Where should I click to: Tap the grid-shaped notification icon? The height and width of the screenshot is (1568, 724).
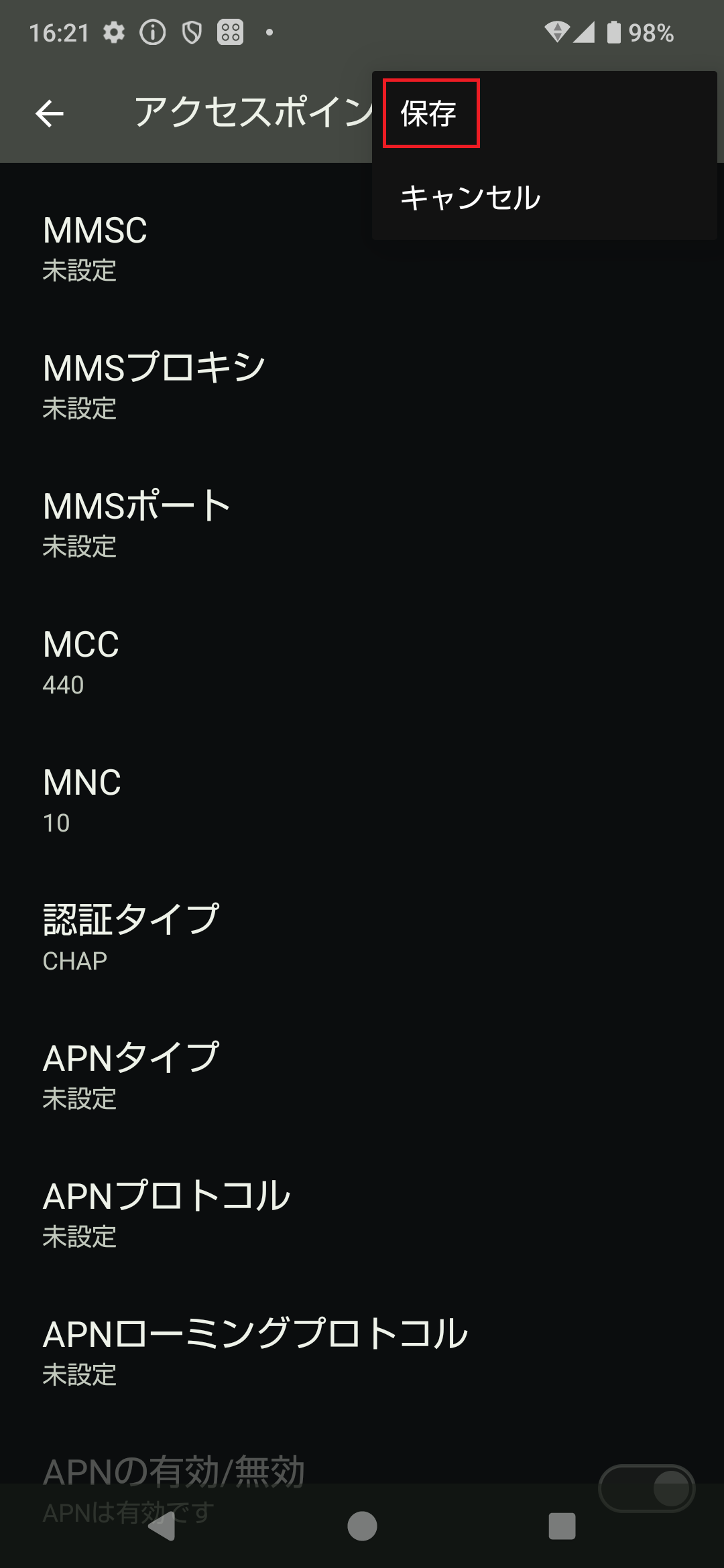pyautogui.click(x=230, y=32)
